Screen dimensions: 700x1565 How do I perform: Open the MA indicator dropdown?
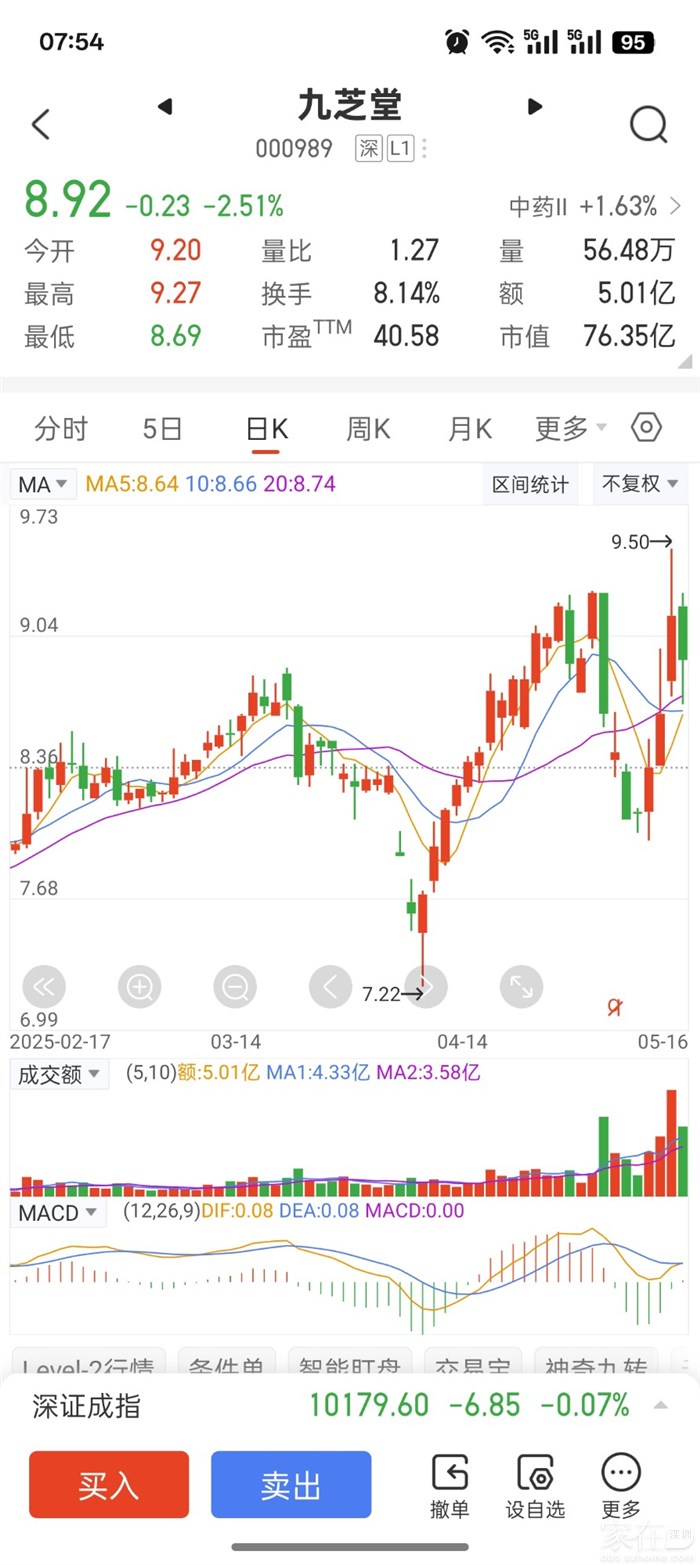[x=43, y=485]
